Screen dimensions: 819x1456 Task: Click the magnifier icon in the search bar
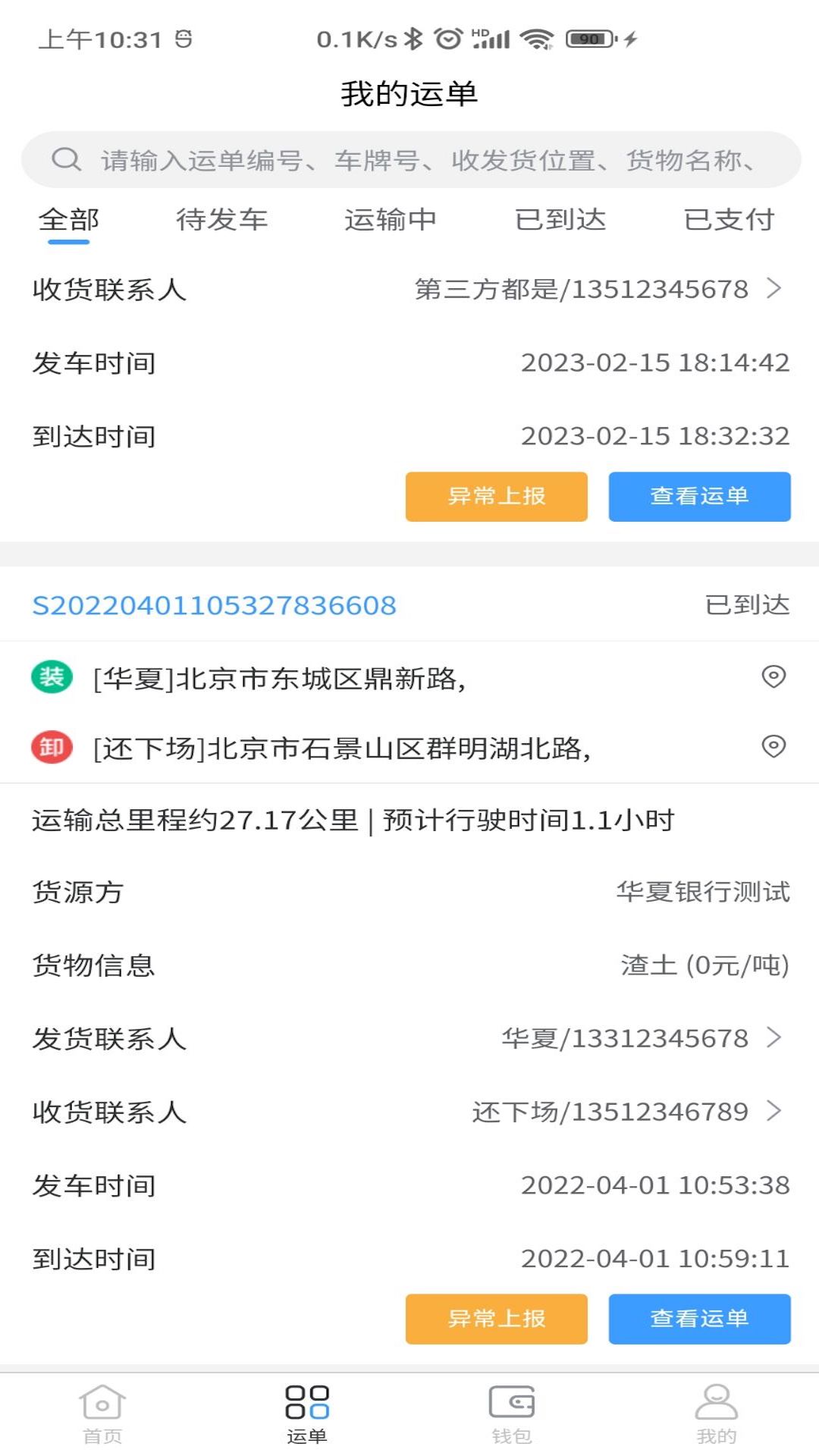point(67,159)
